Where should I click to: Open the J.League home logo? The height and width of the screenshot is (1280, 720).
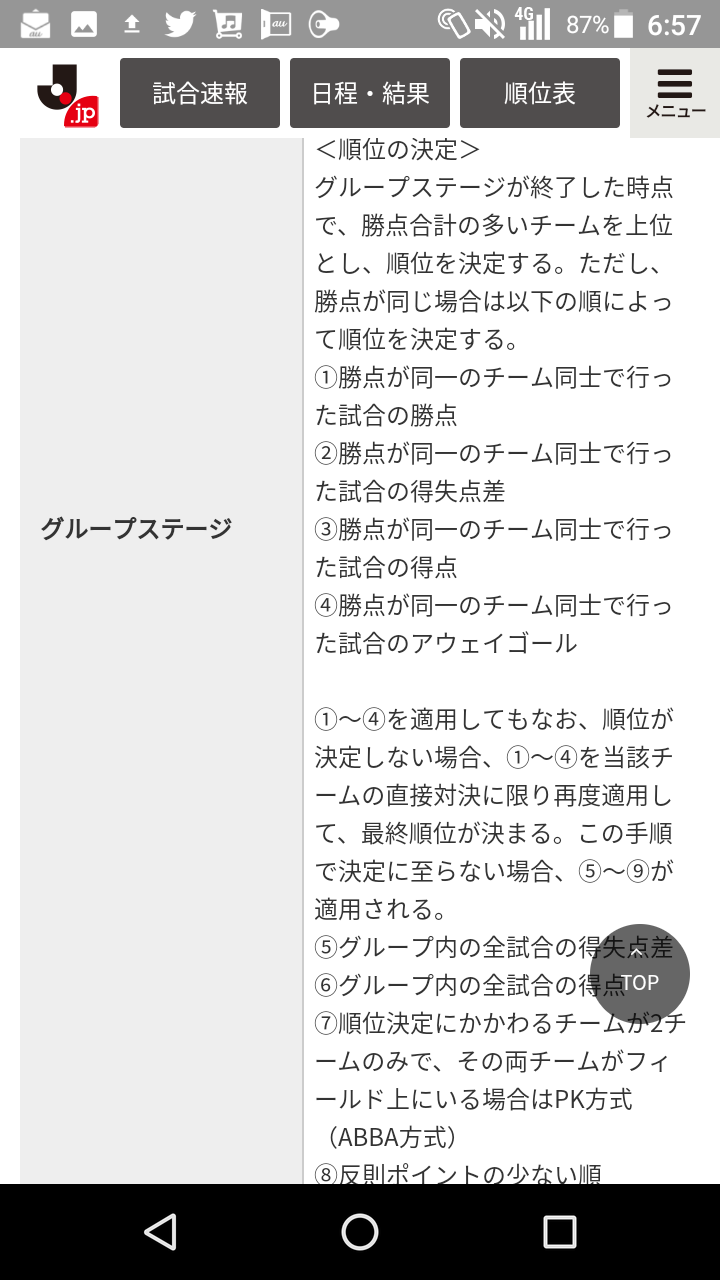pos(68,96)
